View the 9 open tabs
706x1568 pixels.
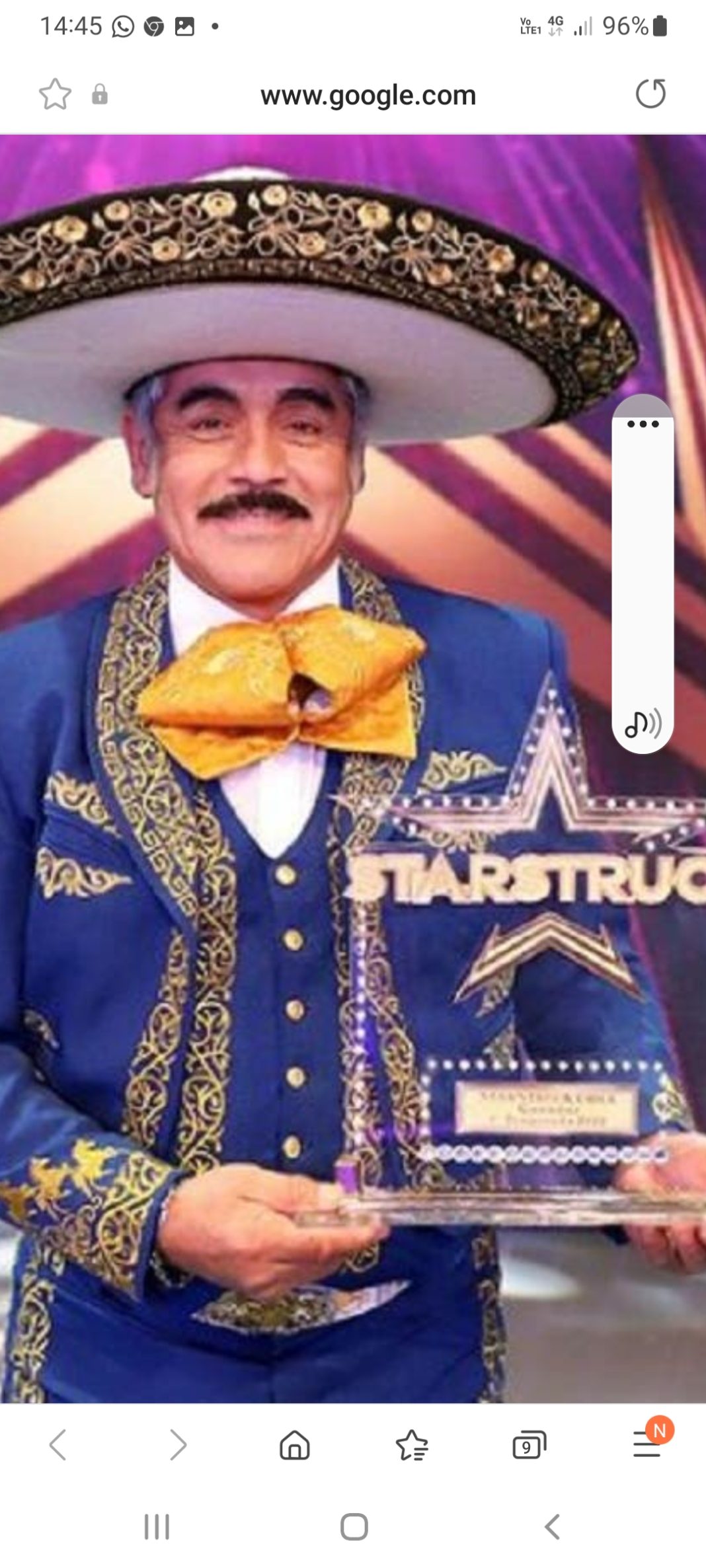529,1444
